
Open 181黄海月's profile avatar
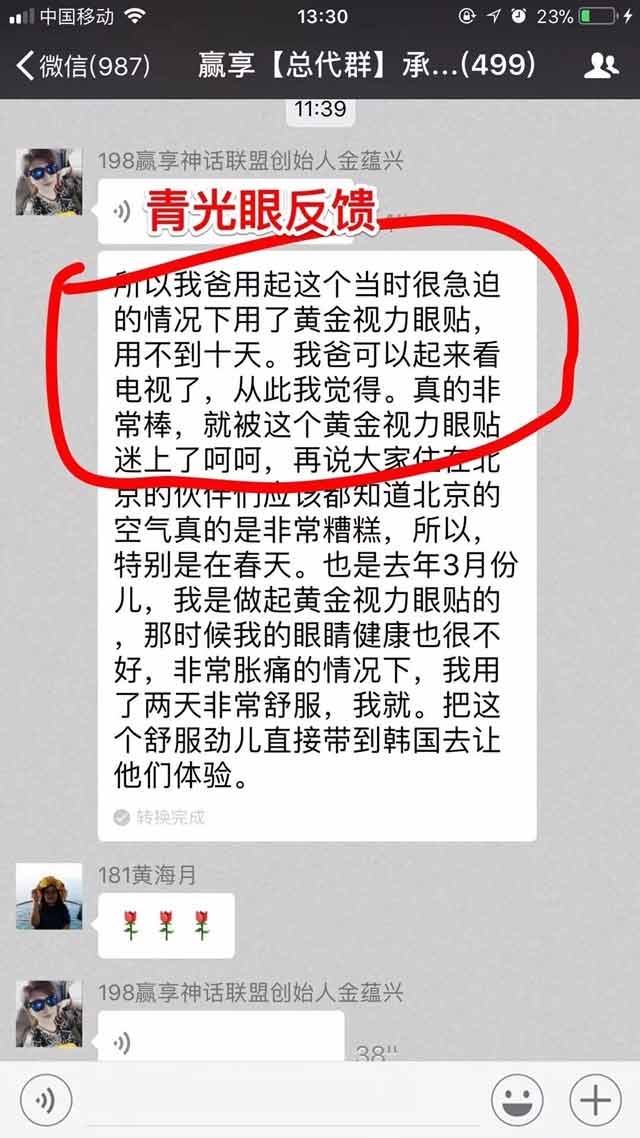[49, 896]
